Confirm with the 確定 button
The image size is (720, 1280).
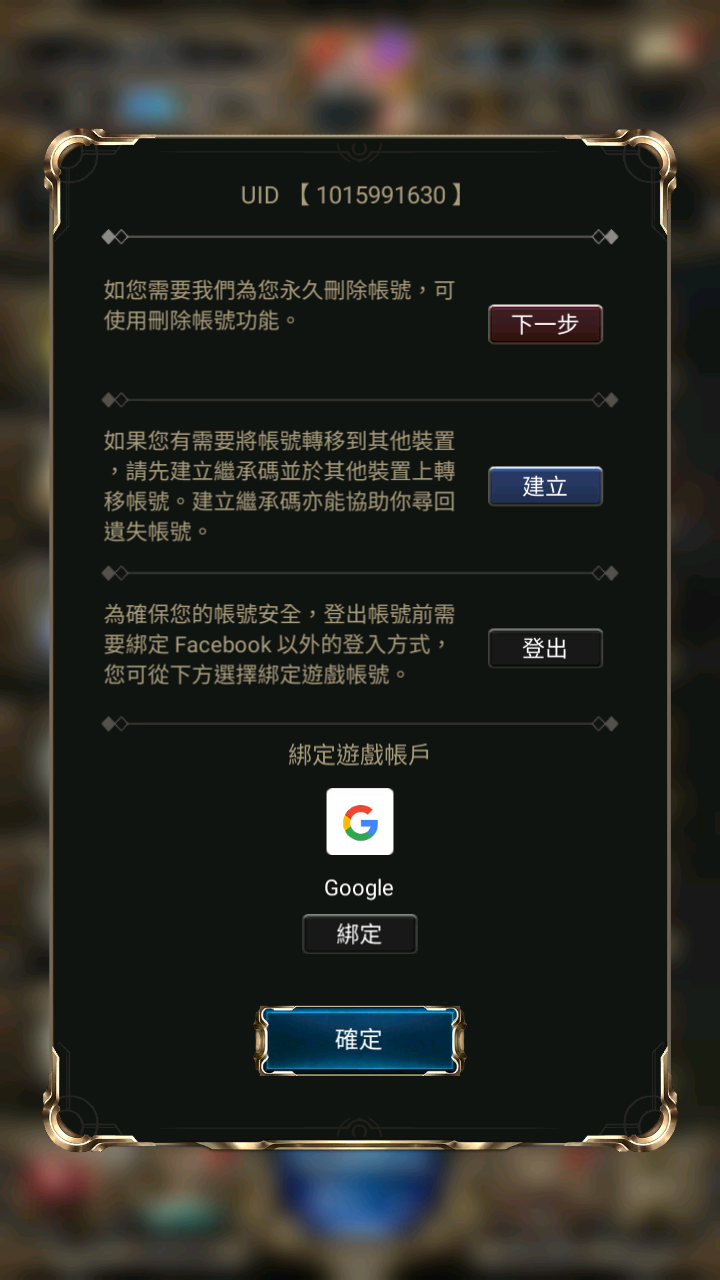click(x=360, y=1040)
